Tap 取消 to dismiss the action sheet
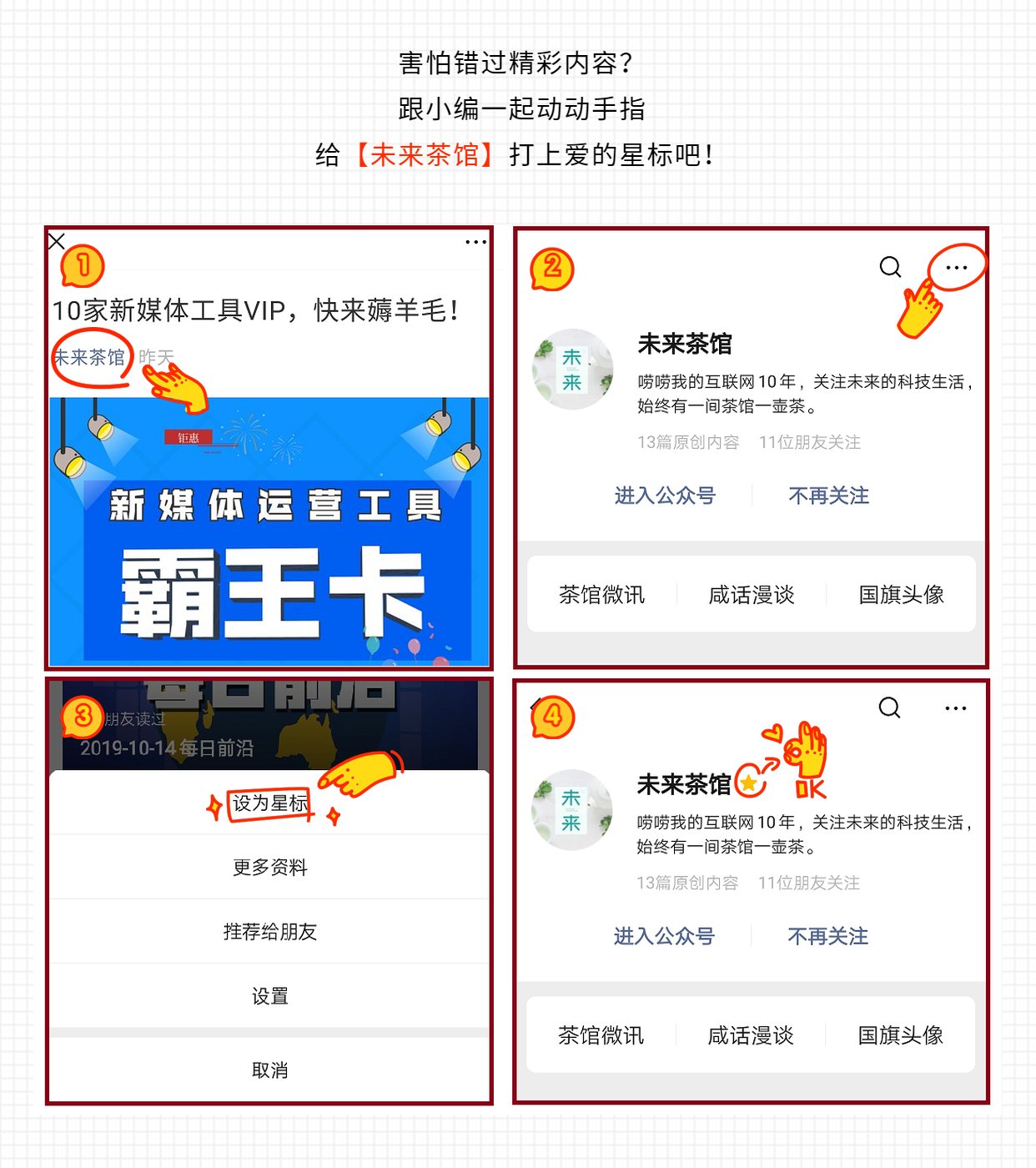Image resolution: width=1036 pixels, height=1168 pixels. coord(269,1069)
